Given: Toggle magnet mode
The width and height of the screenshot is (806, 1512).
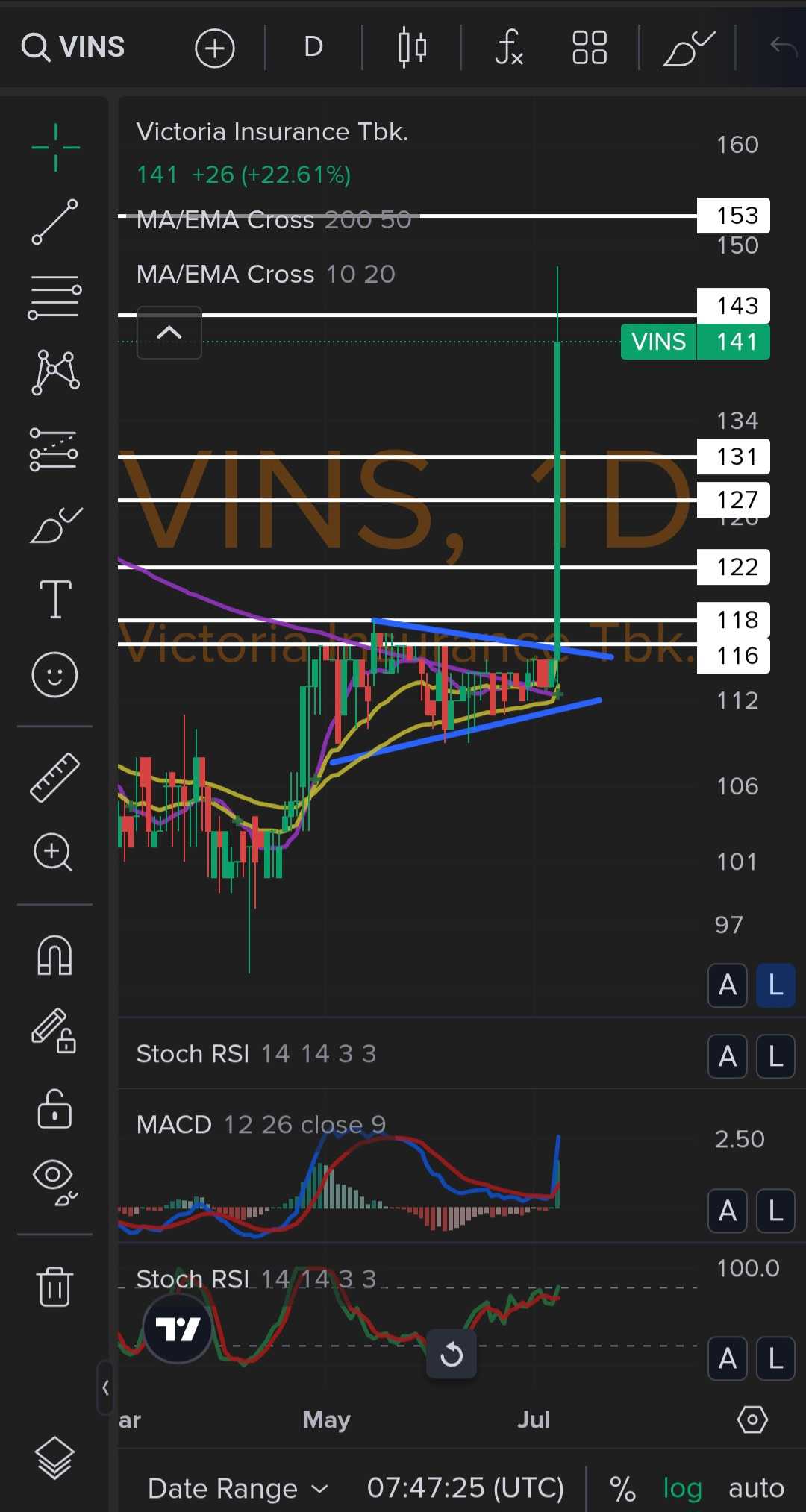Looking at the screenshot, I should pyautogui.click(x=54, y=956).
